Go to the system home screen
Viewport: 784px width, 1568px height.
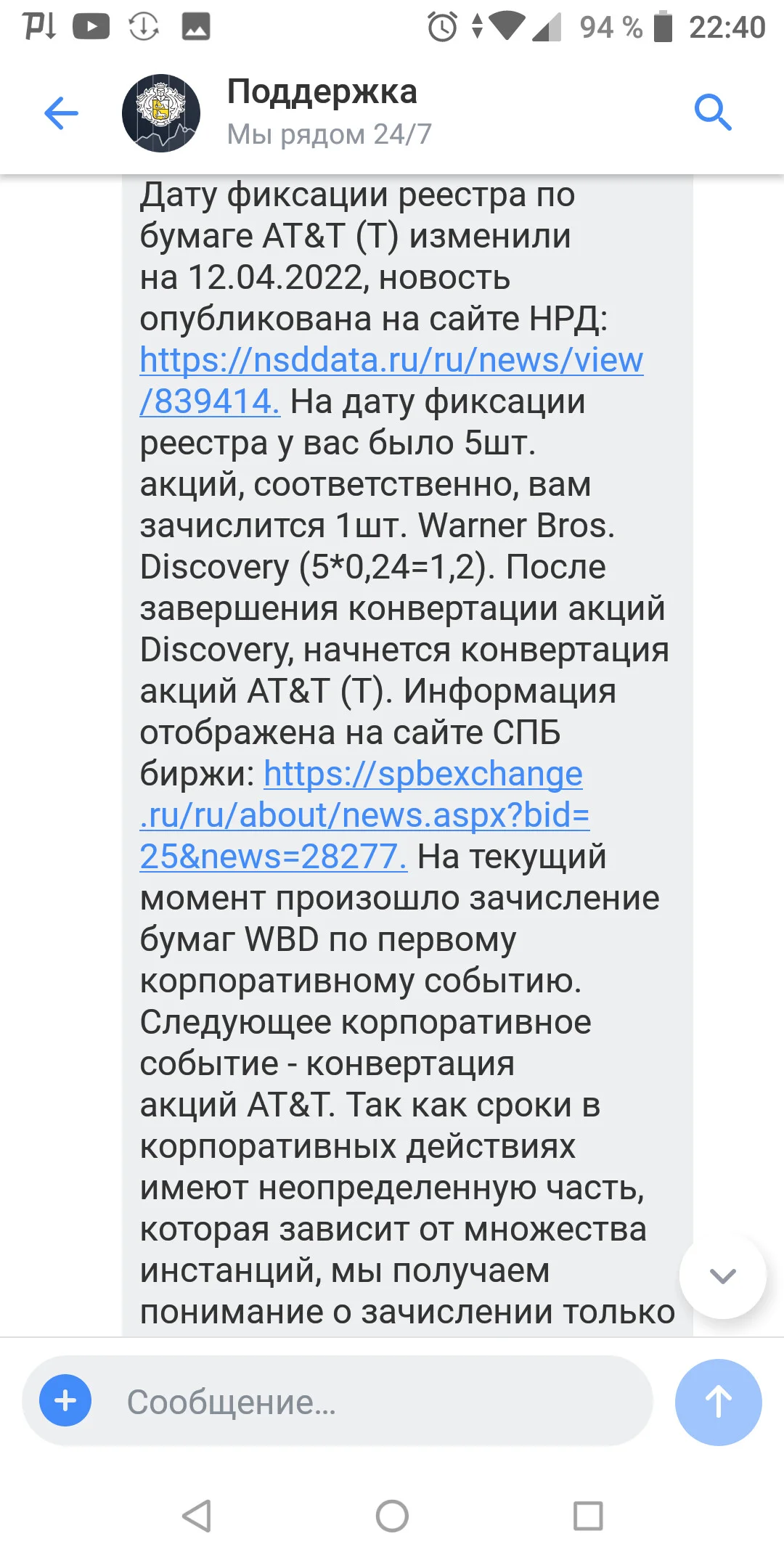pyautogui.click(x=392, y=1516)
